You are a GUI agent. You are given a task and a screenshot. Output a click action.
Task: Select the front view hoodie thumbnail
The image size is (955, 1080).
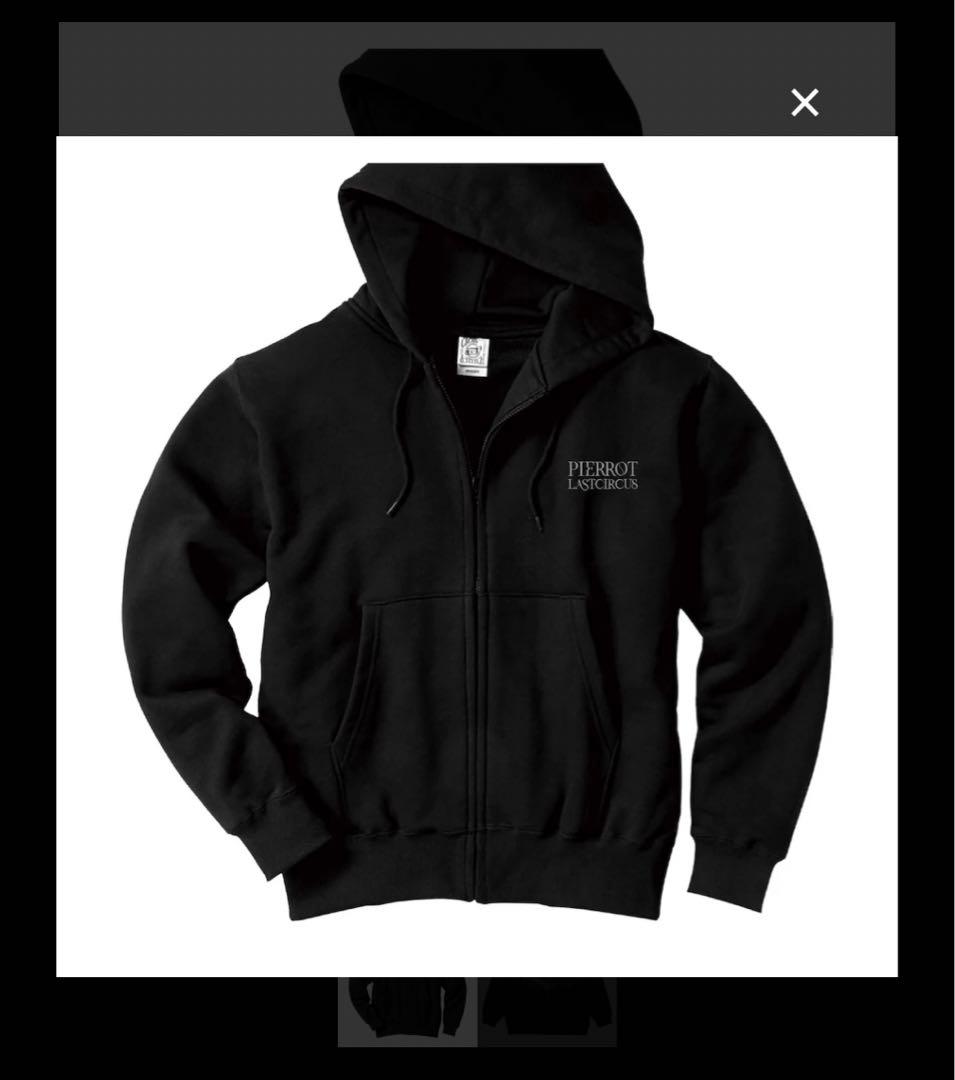point(407,1011)
